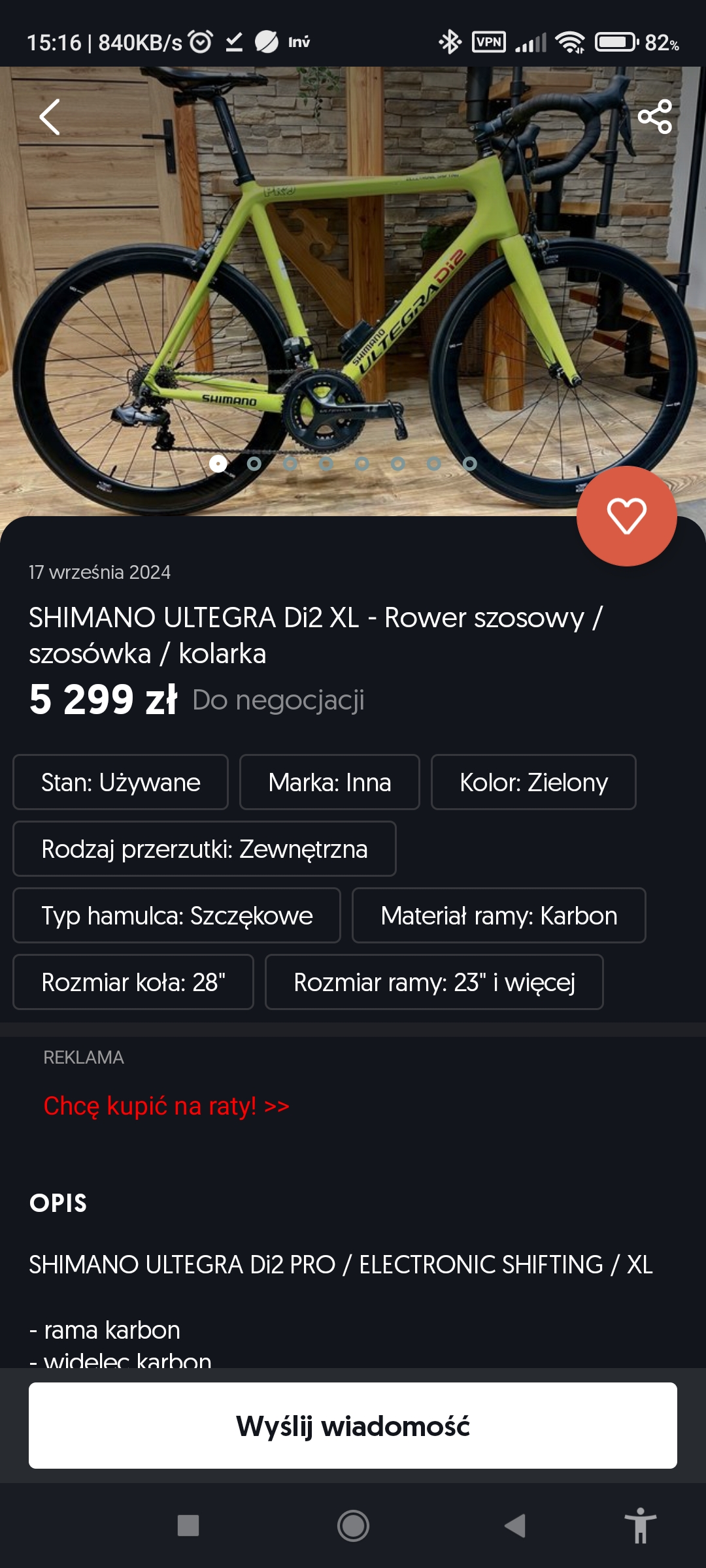Go back using the top-left arrow
The image size is (706, 1568).
[50, 117]
